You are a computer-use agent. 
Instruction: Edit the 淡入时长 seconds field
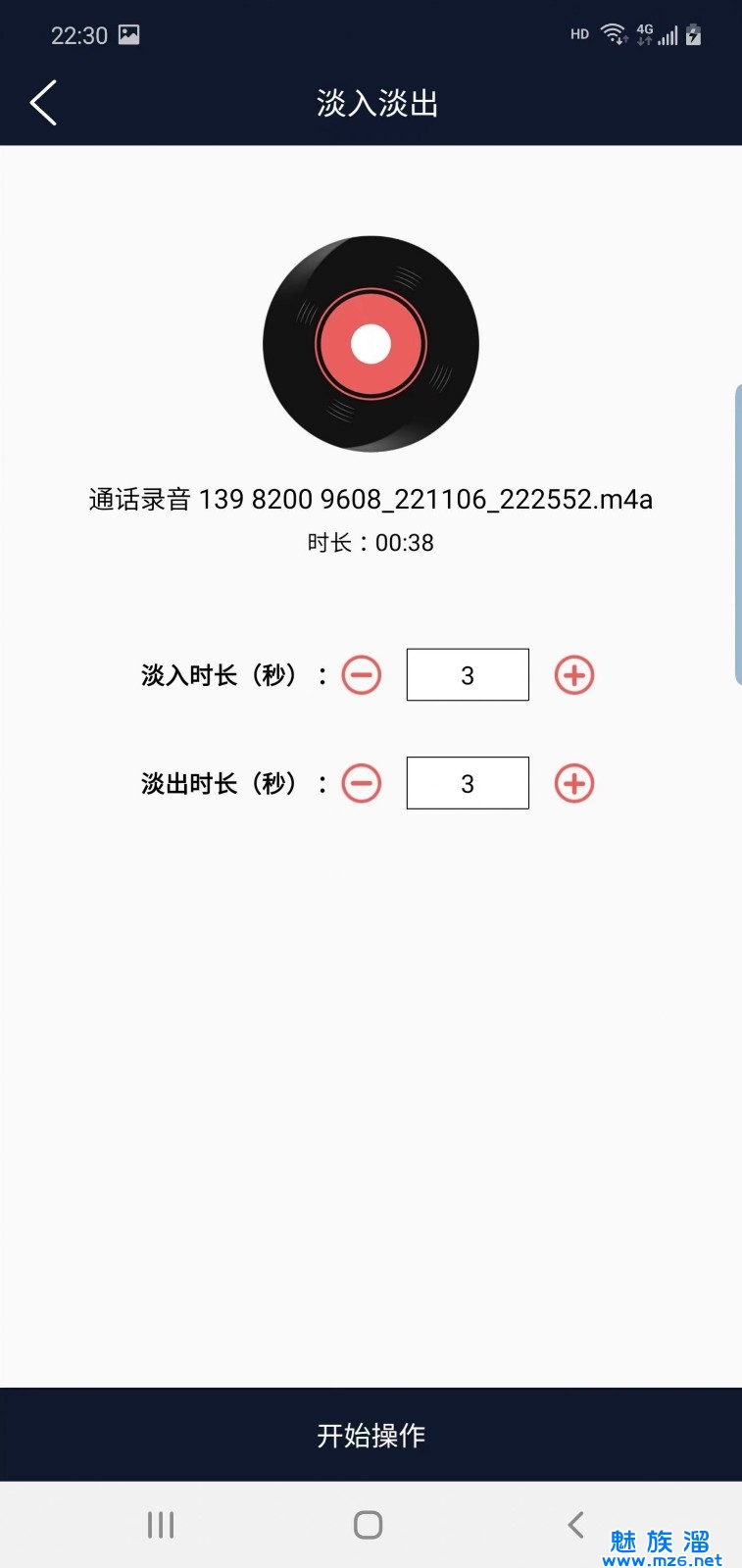(x=468, y=675)
